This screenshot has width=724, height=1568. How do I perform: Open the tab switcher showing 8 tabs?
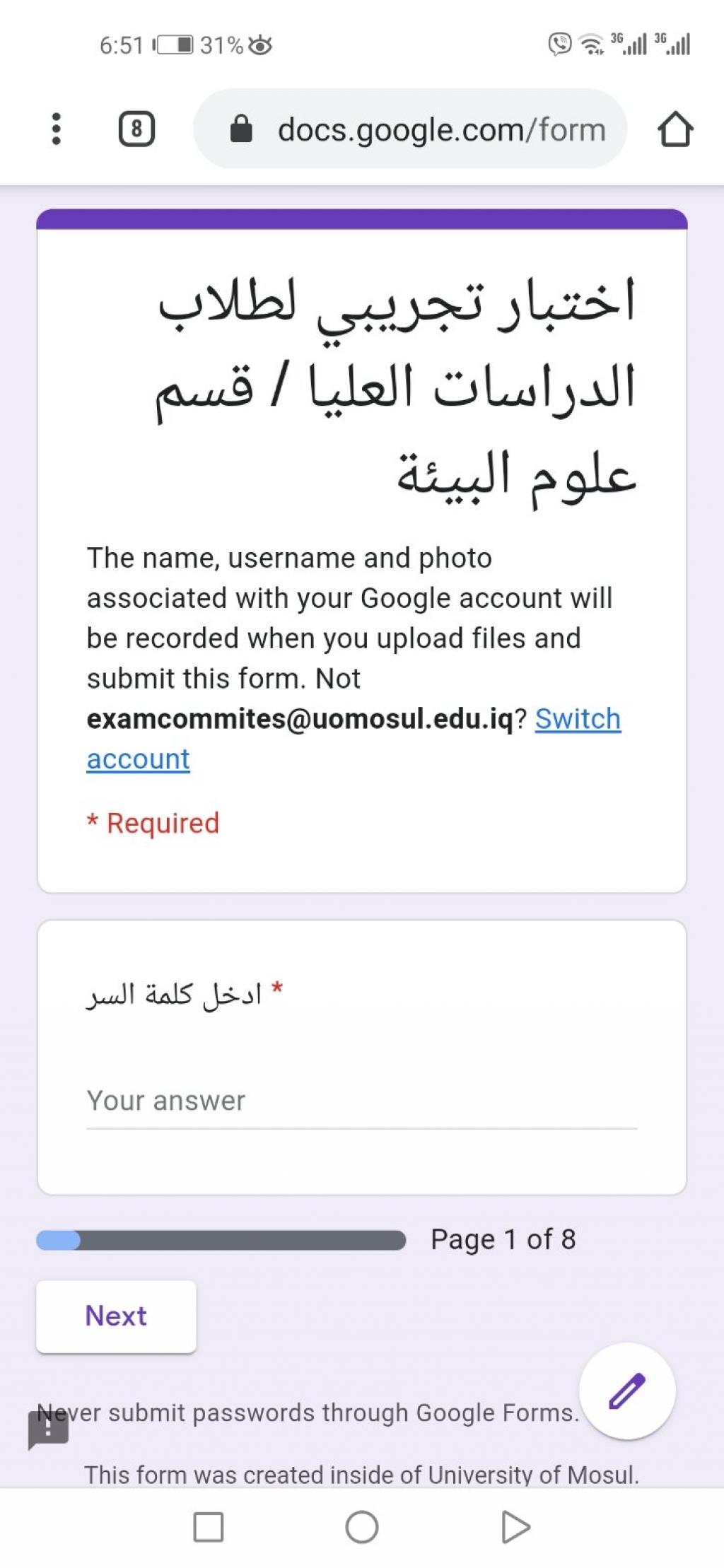pos(136,129)
